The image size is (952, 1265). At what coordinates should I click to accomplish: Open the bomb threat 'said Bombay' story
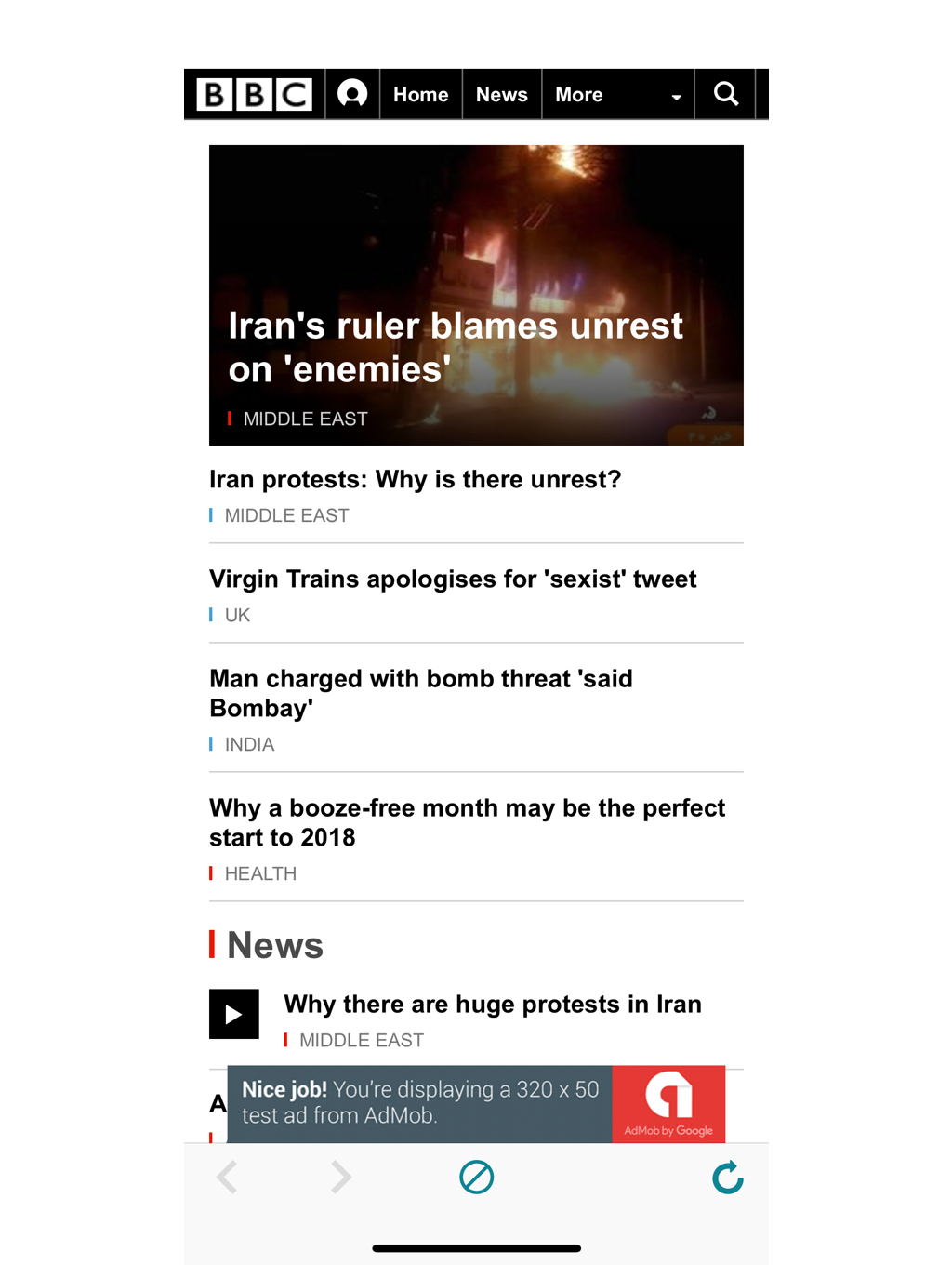[421, 693]
